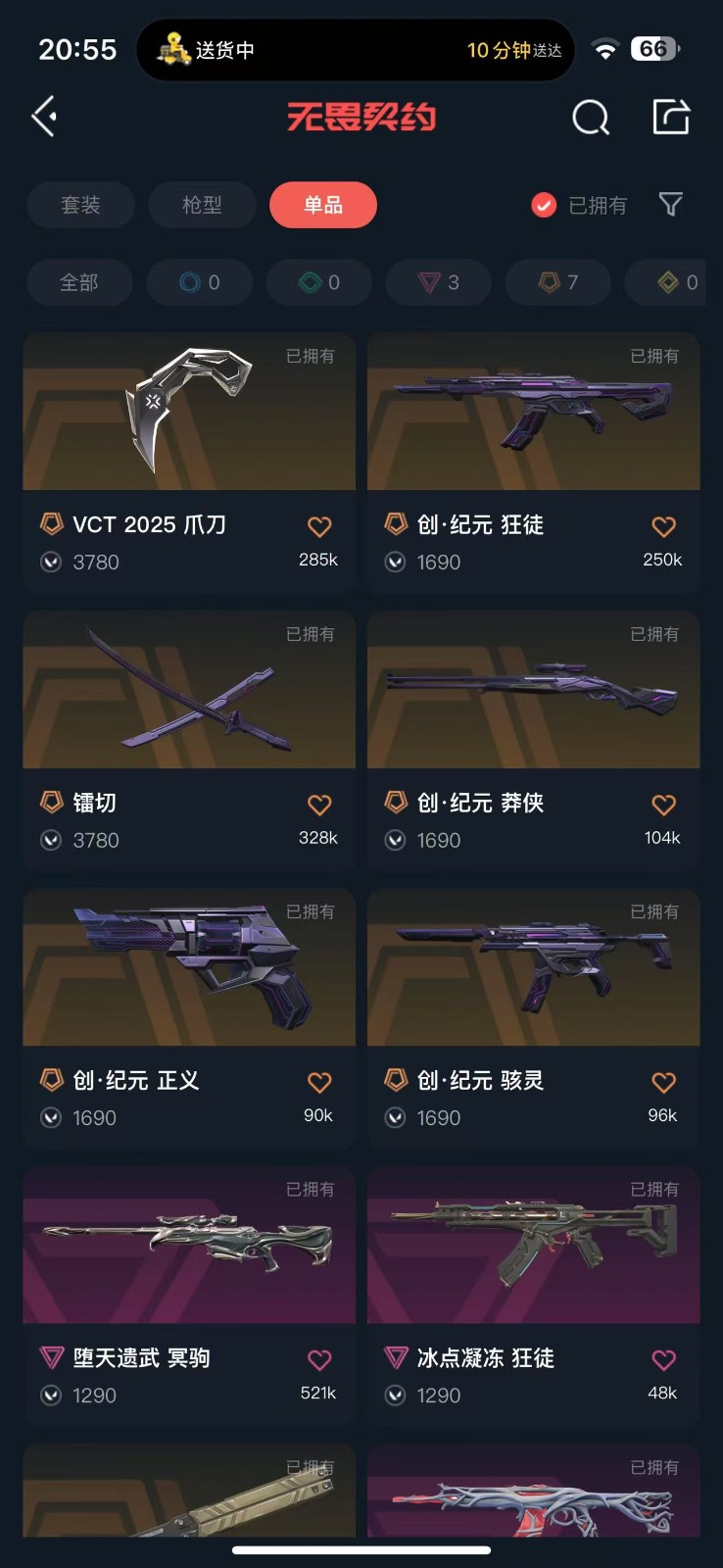This screenshot has height=1568, width=723.
Task: Select the 全部 rarity chip
Action: 79,282
